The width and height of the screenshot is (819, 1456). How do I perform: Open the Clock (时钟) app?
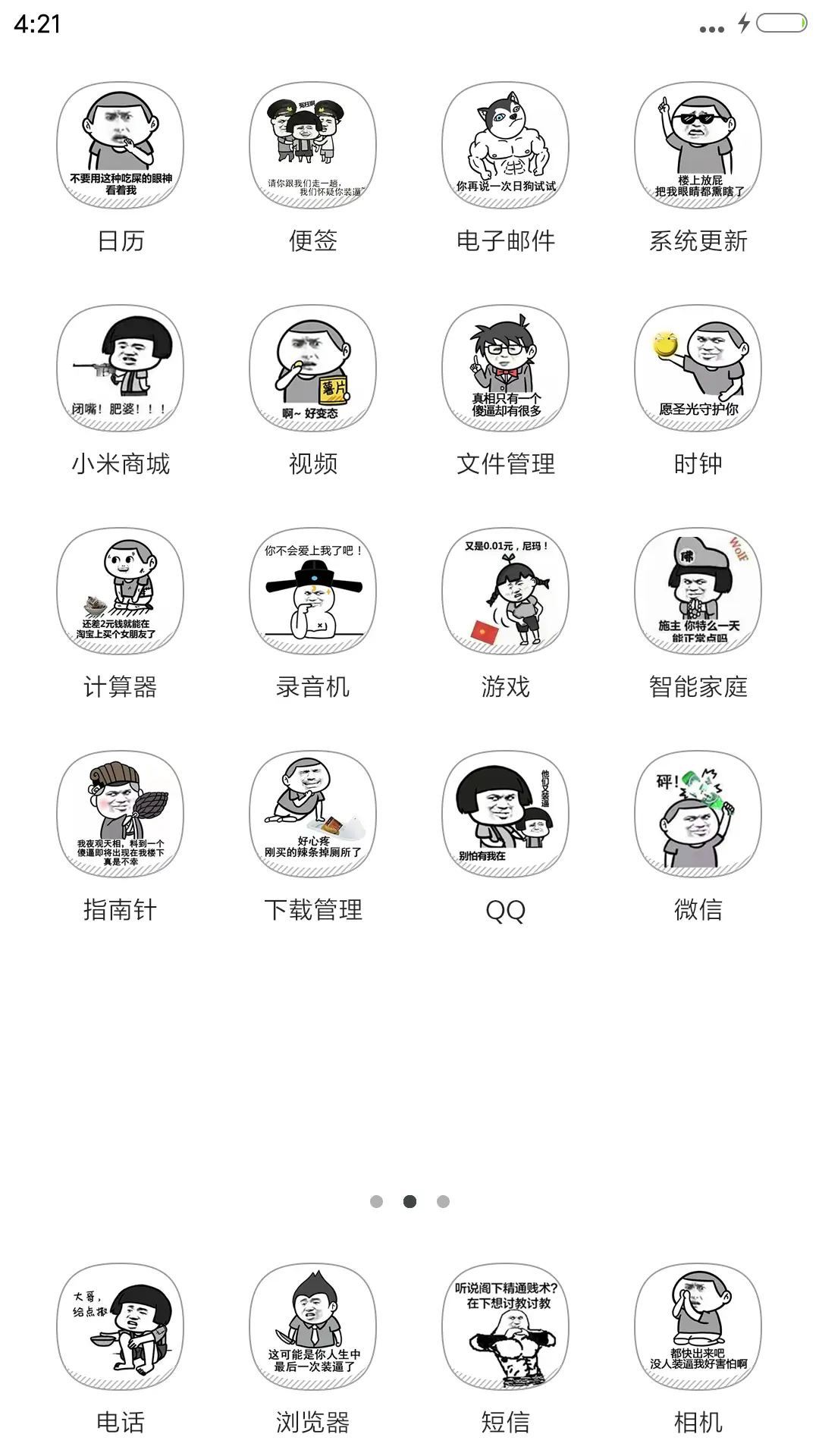(698, 368)
